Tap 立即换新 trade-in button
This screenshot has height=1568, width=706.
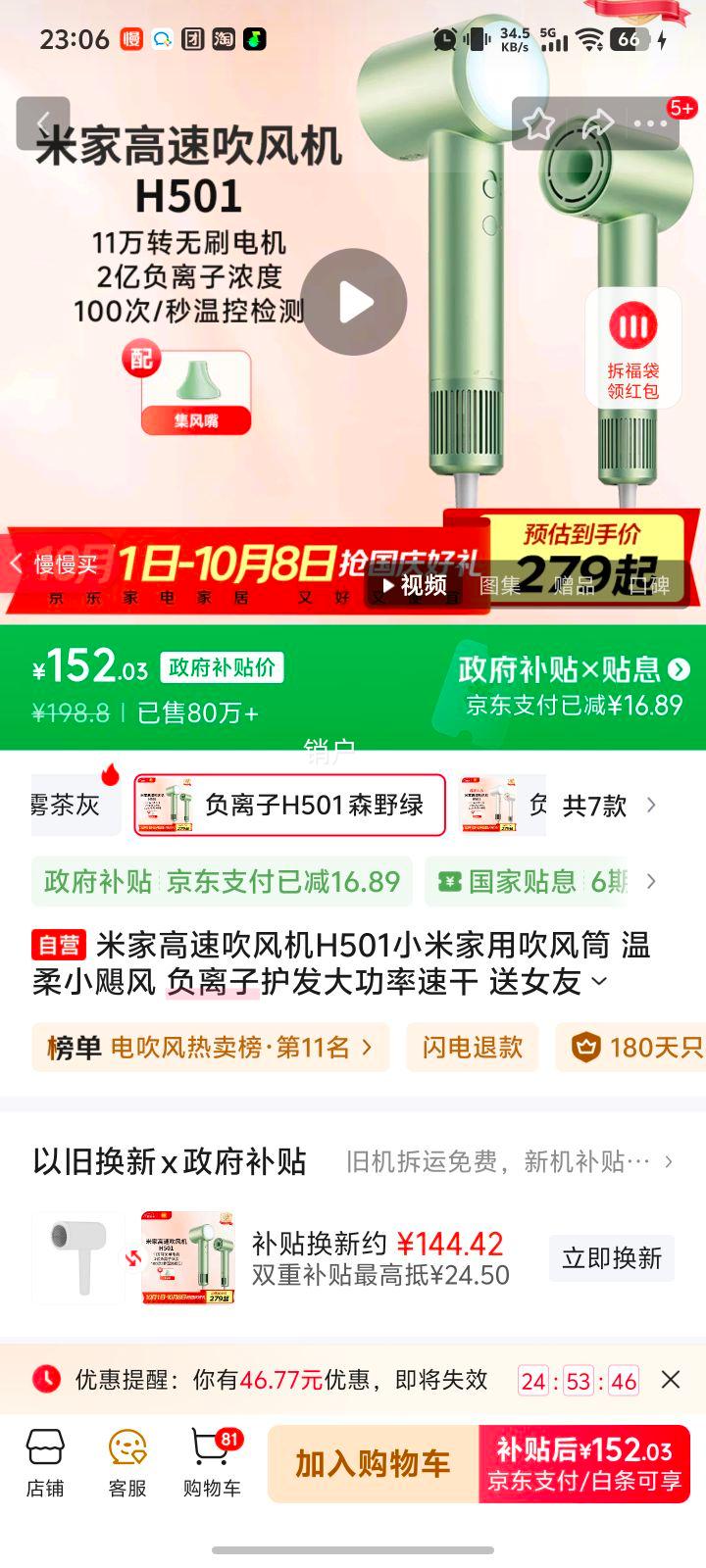click(x=611, y=1258)
